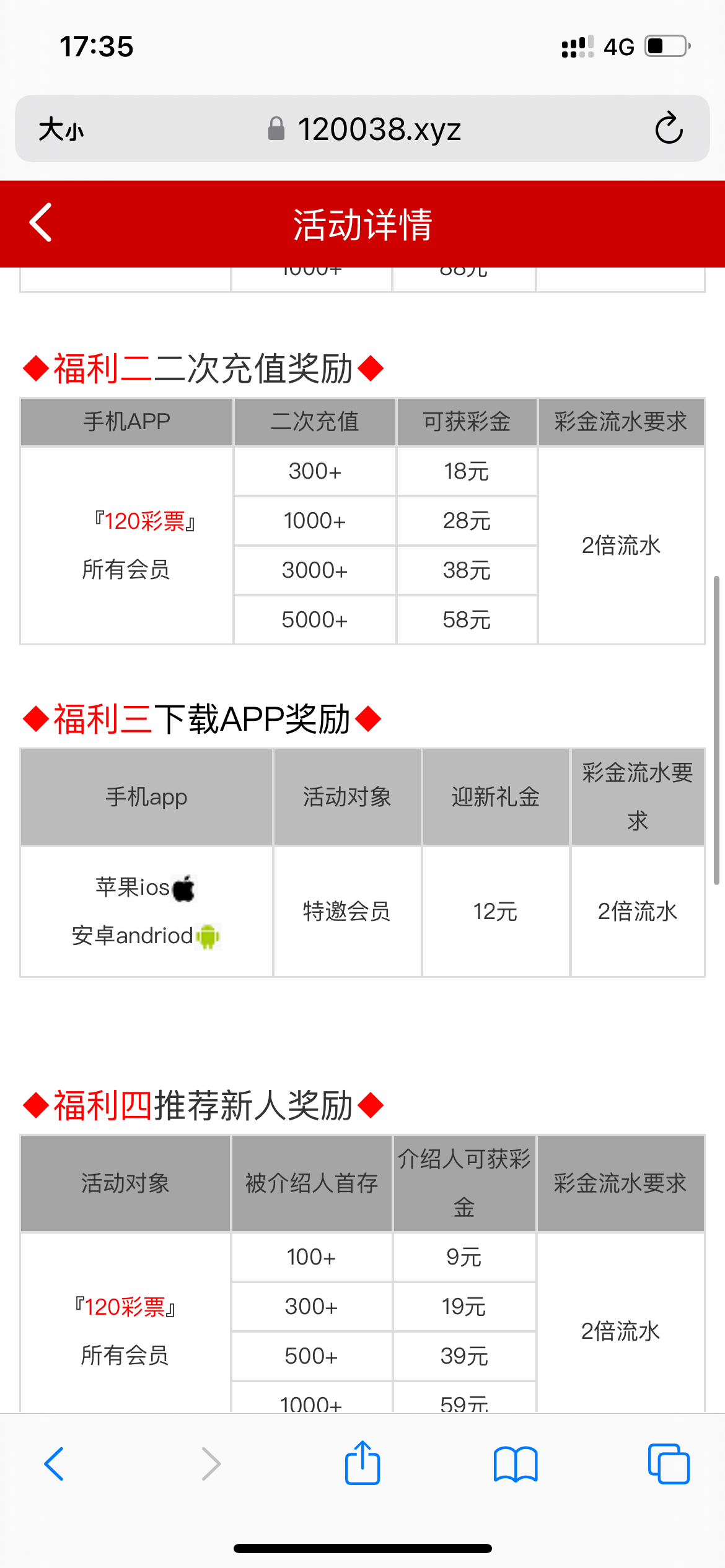Open the 大小 text size menu
The height and width of the screenshot is (1568, 725).
tap(61, 129)
